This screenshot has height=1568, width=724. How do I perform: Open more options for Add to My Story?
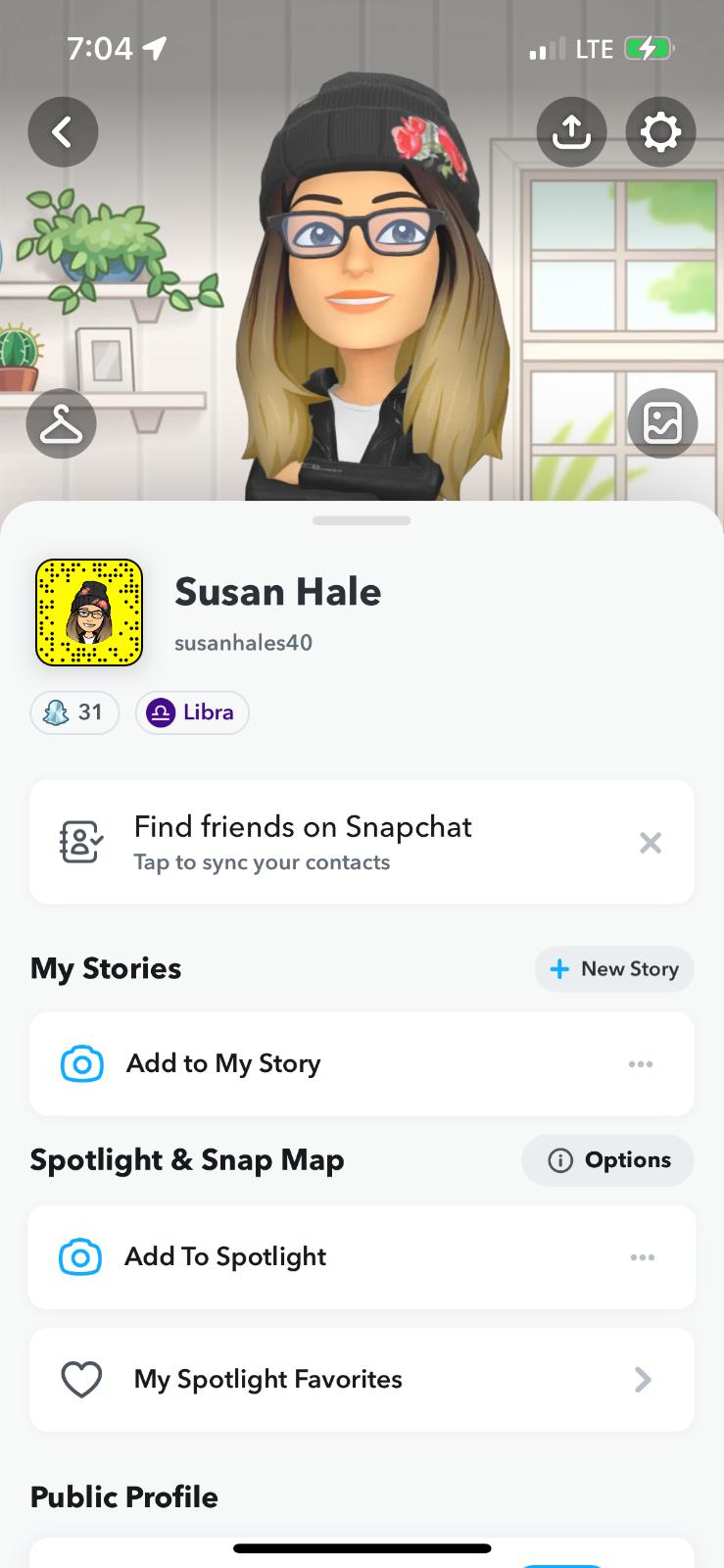pyautogui.click(x=641, y=1064)
